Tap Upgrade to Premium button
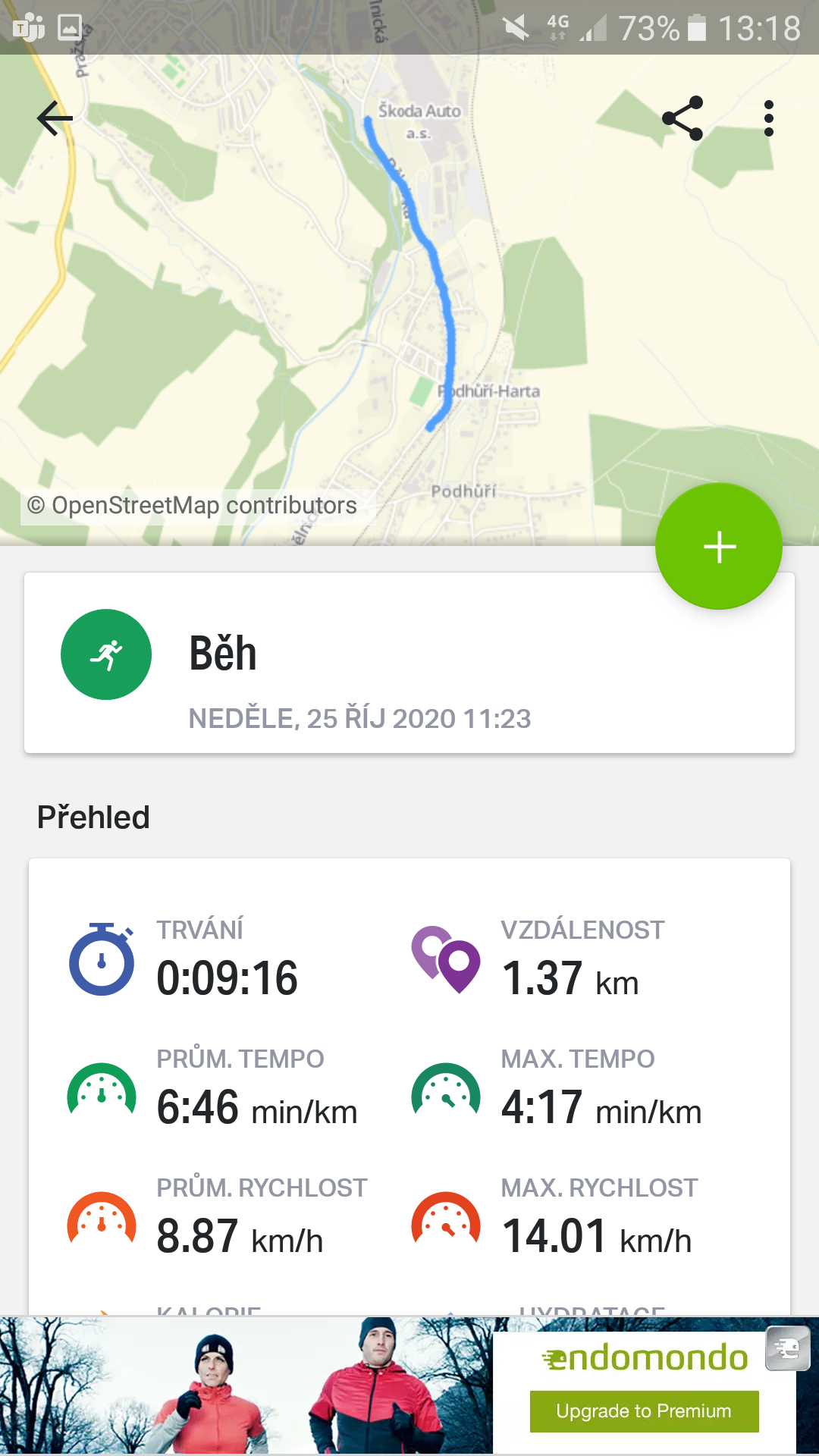This screenshot has width=819, height=1456. 644,1411
